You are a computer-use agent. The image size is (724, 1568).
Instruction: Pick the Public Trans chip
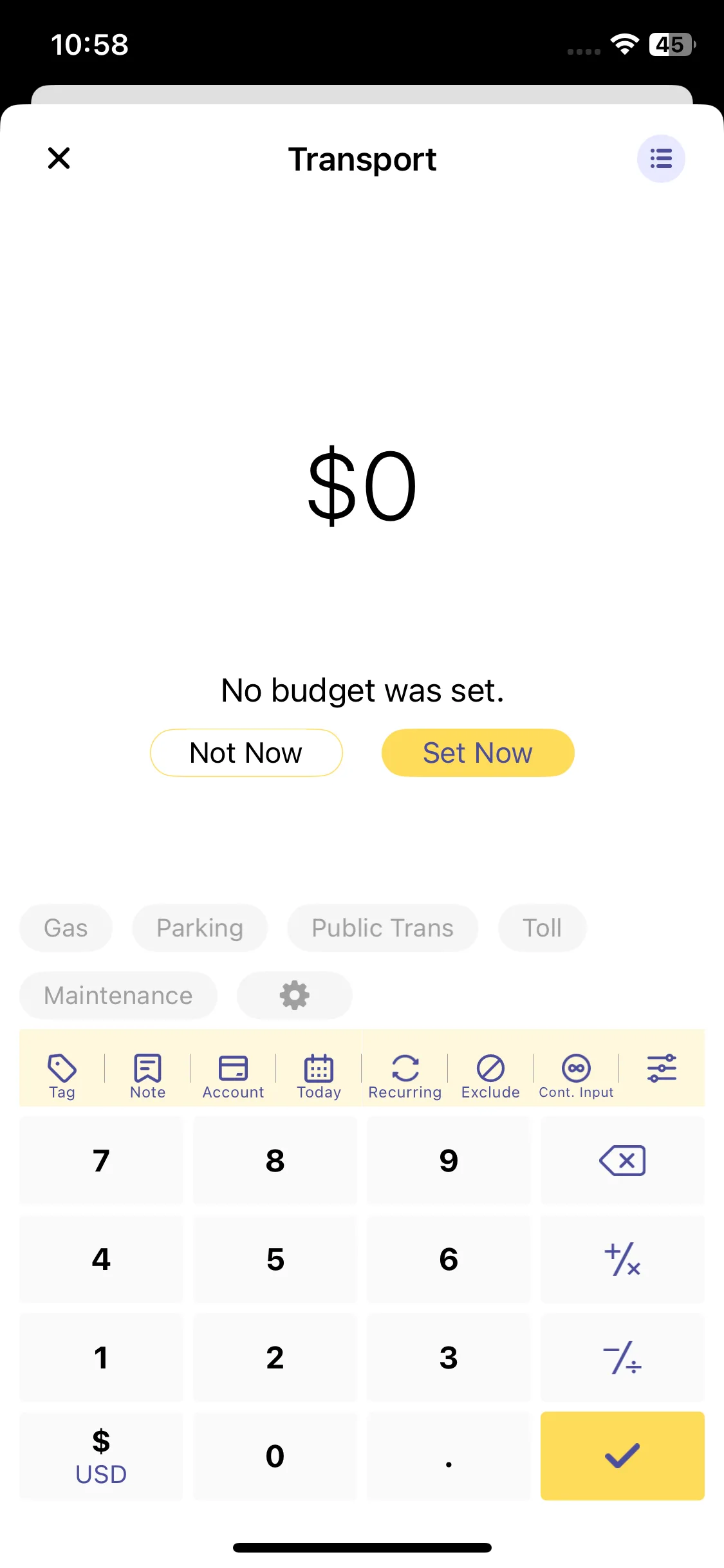(382, 928)
